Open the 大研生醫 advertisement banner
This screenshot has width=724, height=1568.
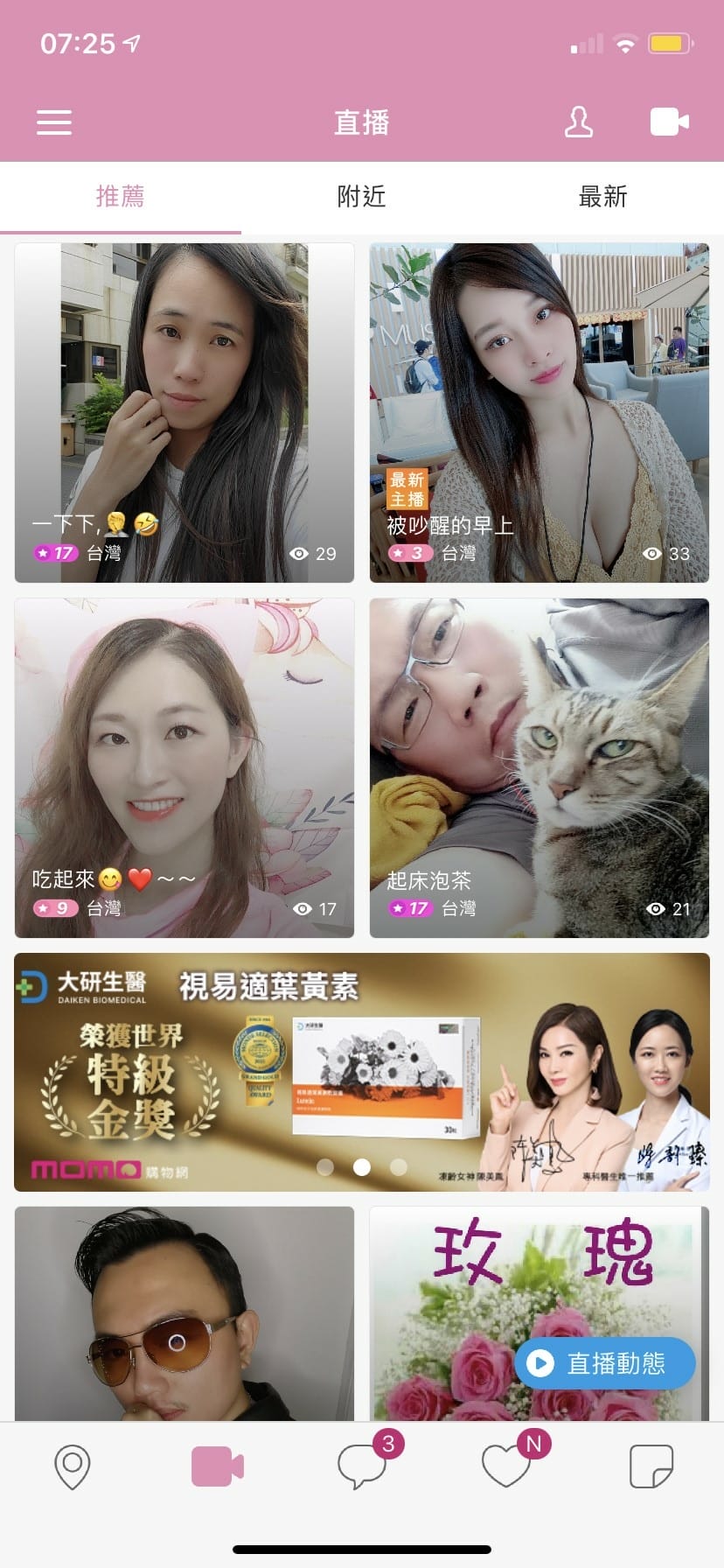[361, 1072]
